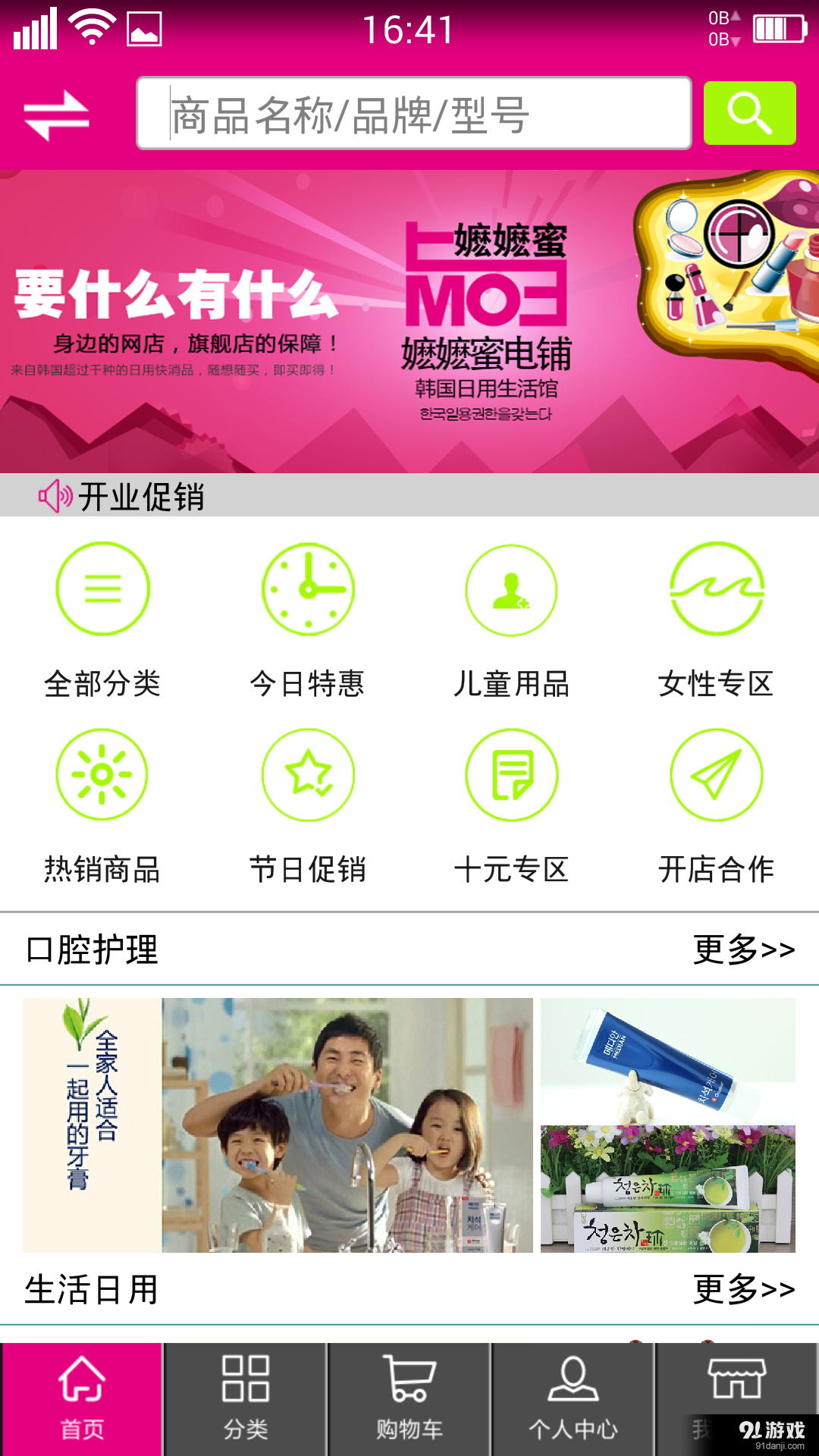Tap the swap arrows icon in header
Screen dimensions: 819x1456
(x=56, y=115)
